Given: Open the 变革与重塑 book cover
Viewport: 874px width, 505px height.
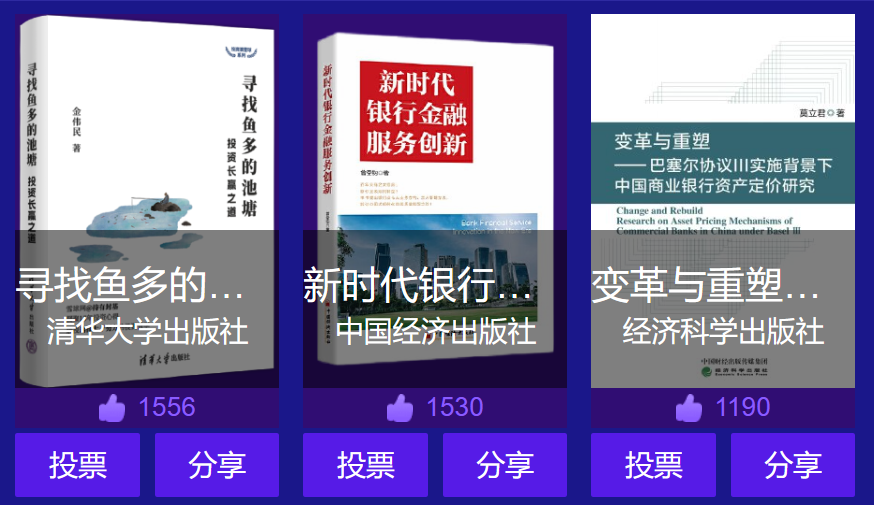Looking at the screenshot, I should (x=723, y=130).
